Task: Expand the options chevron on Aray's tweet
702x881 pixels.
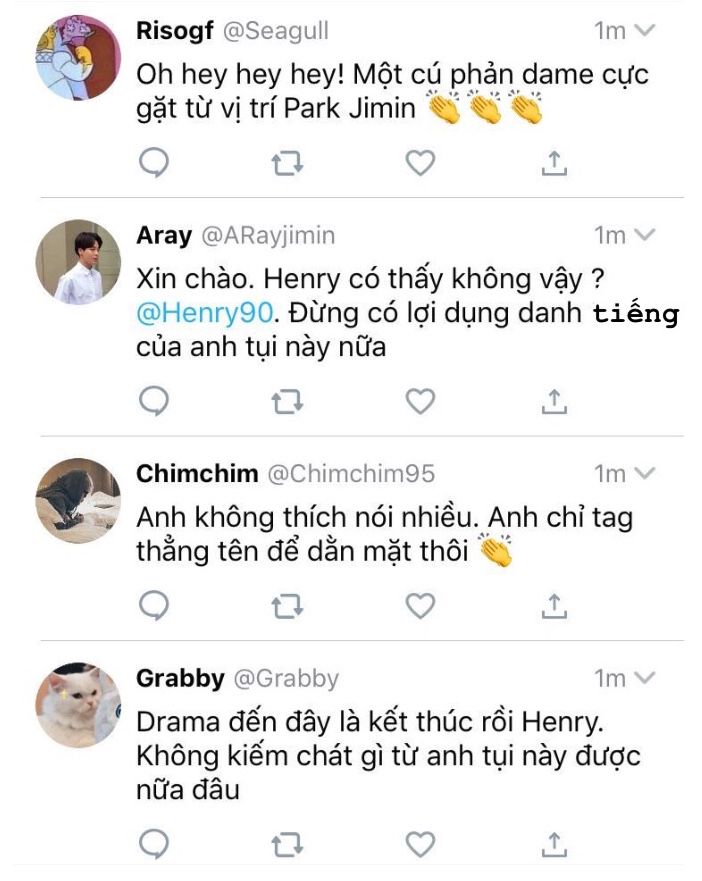Action: 645,235
